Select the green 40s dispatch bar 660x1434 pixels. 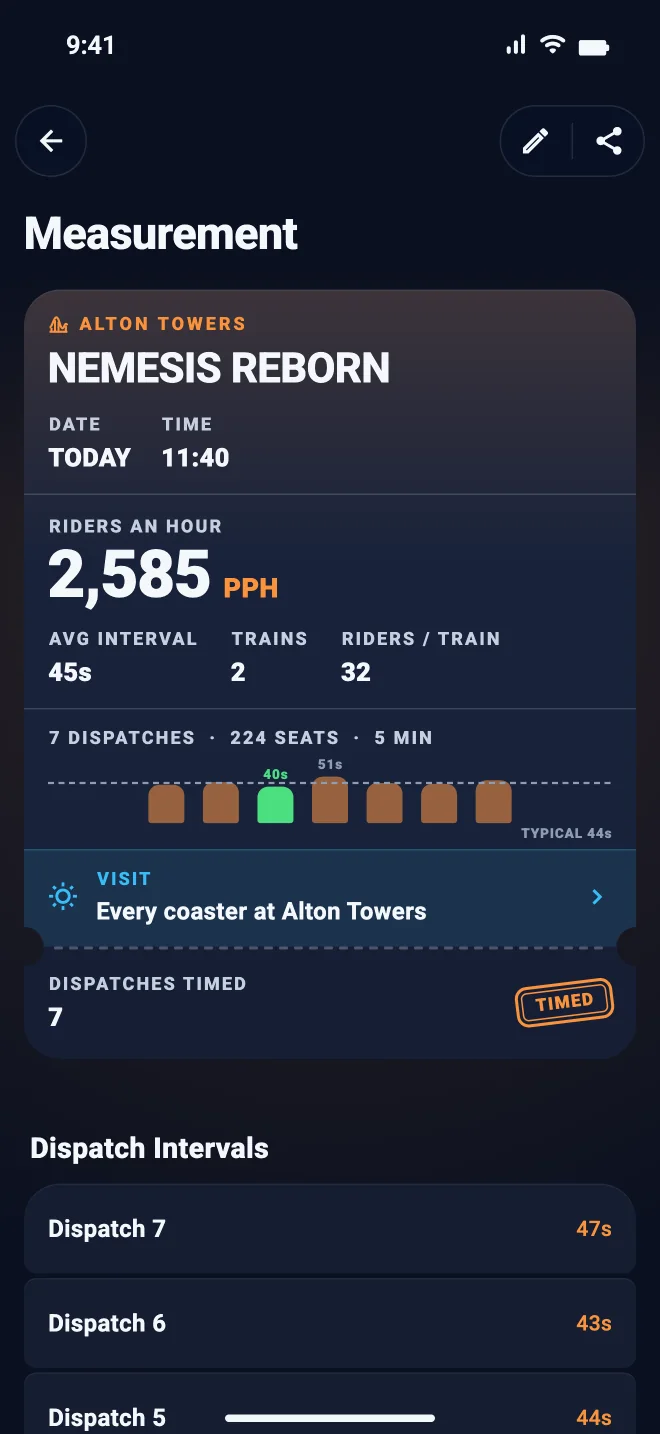pyautogui.click(x=275, y=804)
